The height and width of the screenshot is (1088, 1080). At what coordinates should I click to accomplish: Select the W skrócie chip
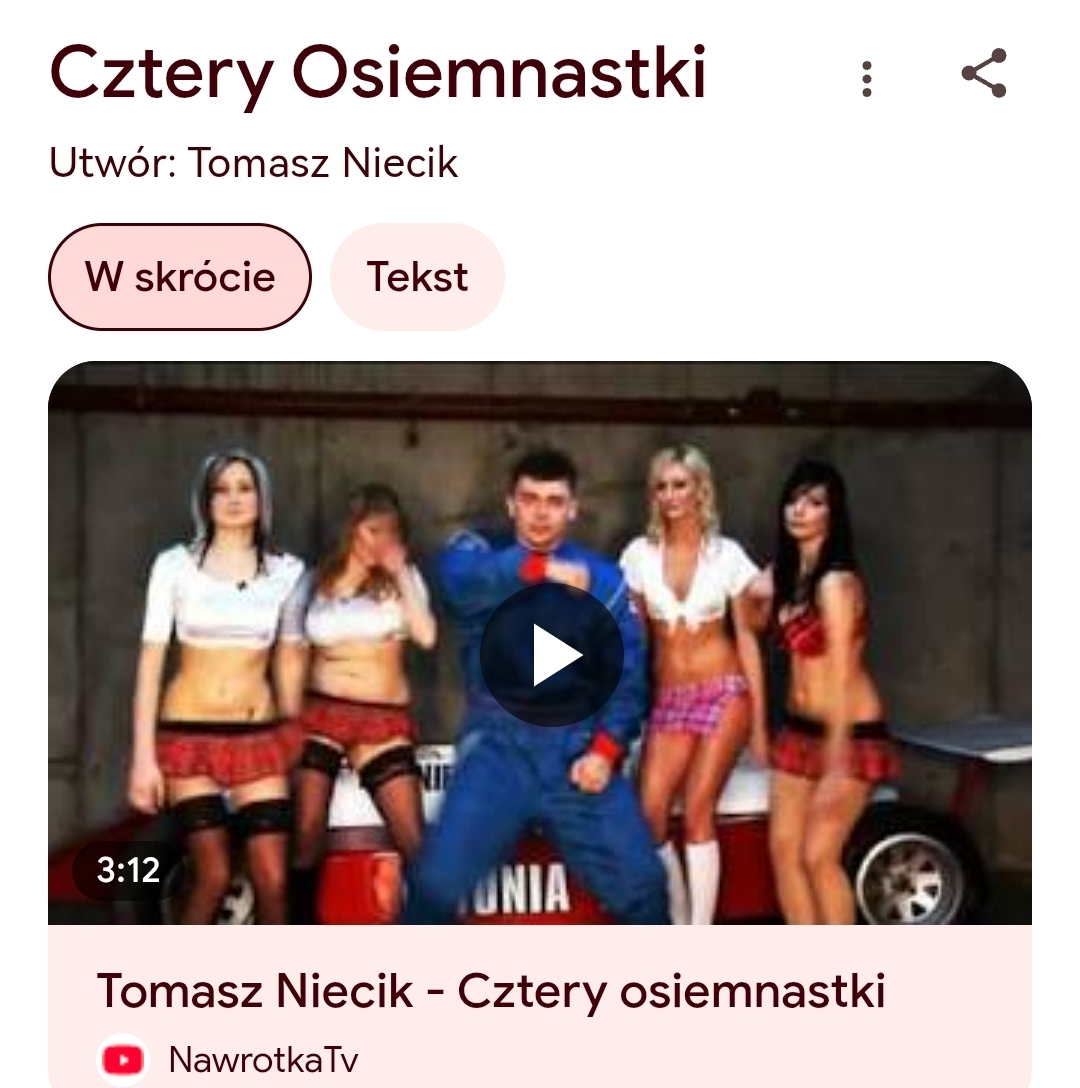180,277
